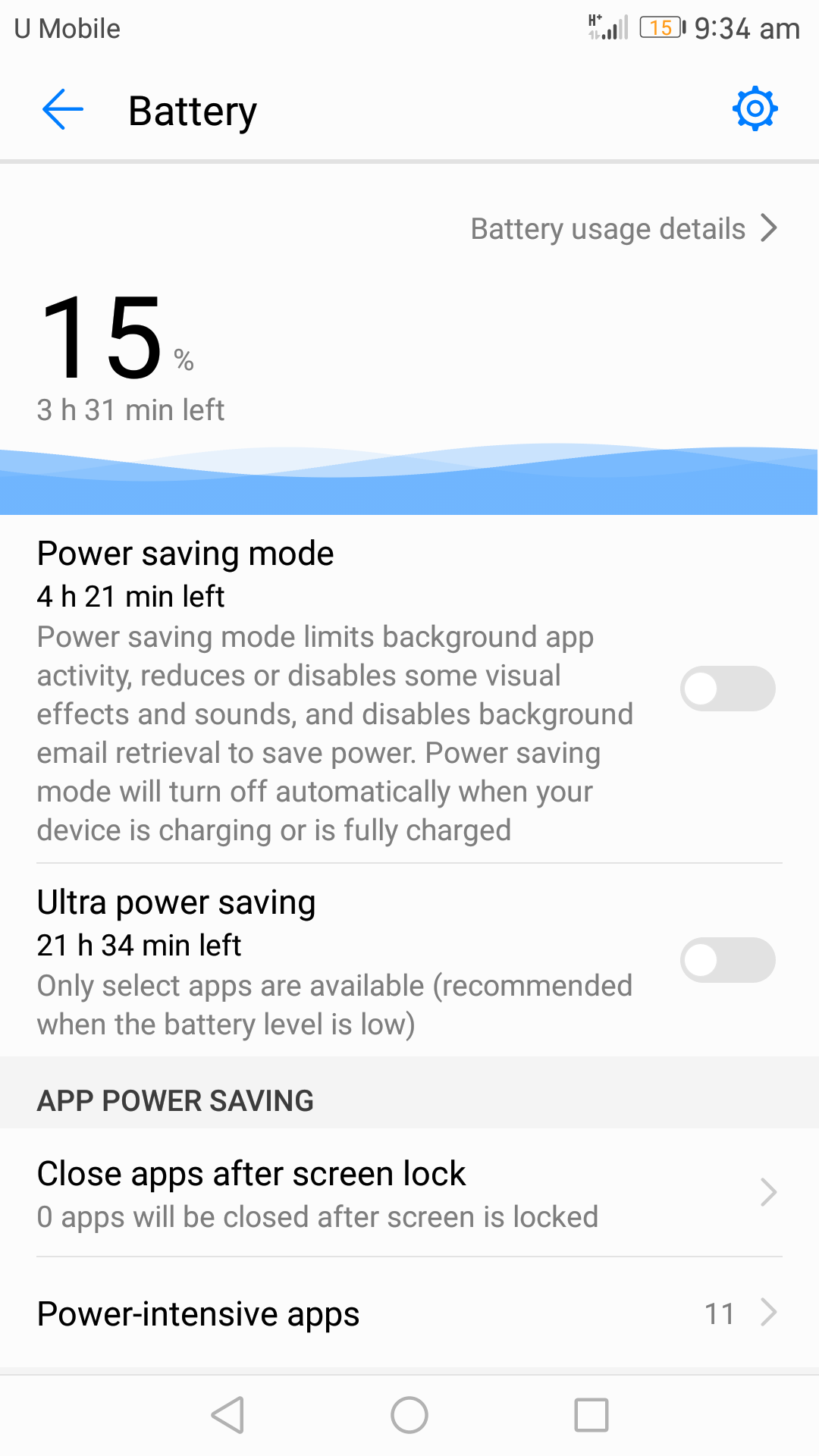Image resolution: width=819 pixels, height=1456 pixels.
Task: Open Battery usage details
Action: [624, 228]
